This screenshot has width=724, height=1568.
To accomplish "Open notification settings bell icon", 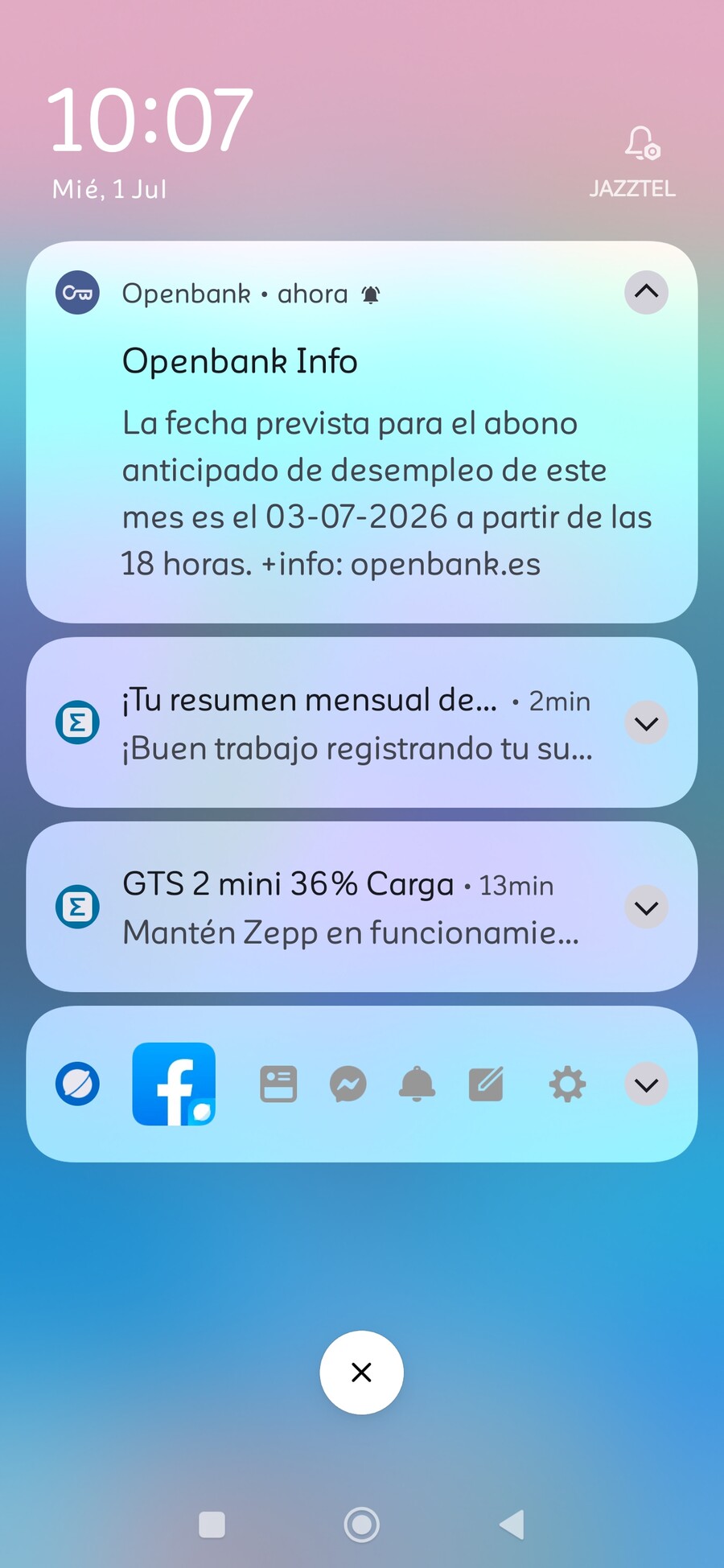I will [642, 142].
